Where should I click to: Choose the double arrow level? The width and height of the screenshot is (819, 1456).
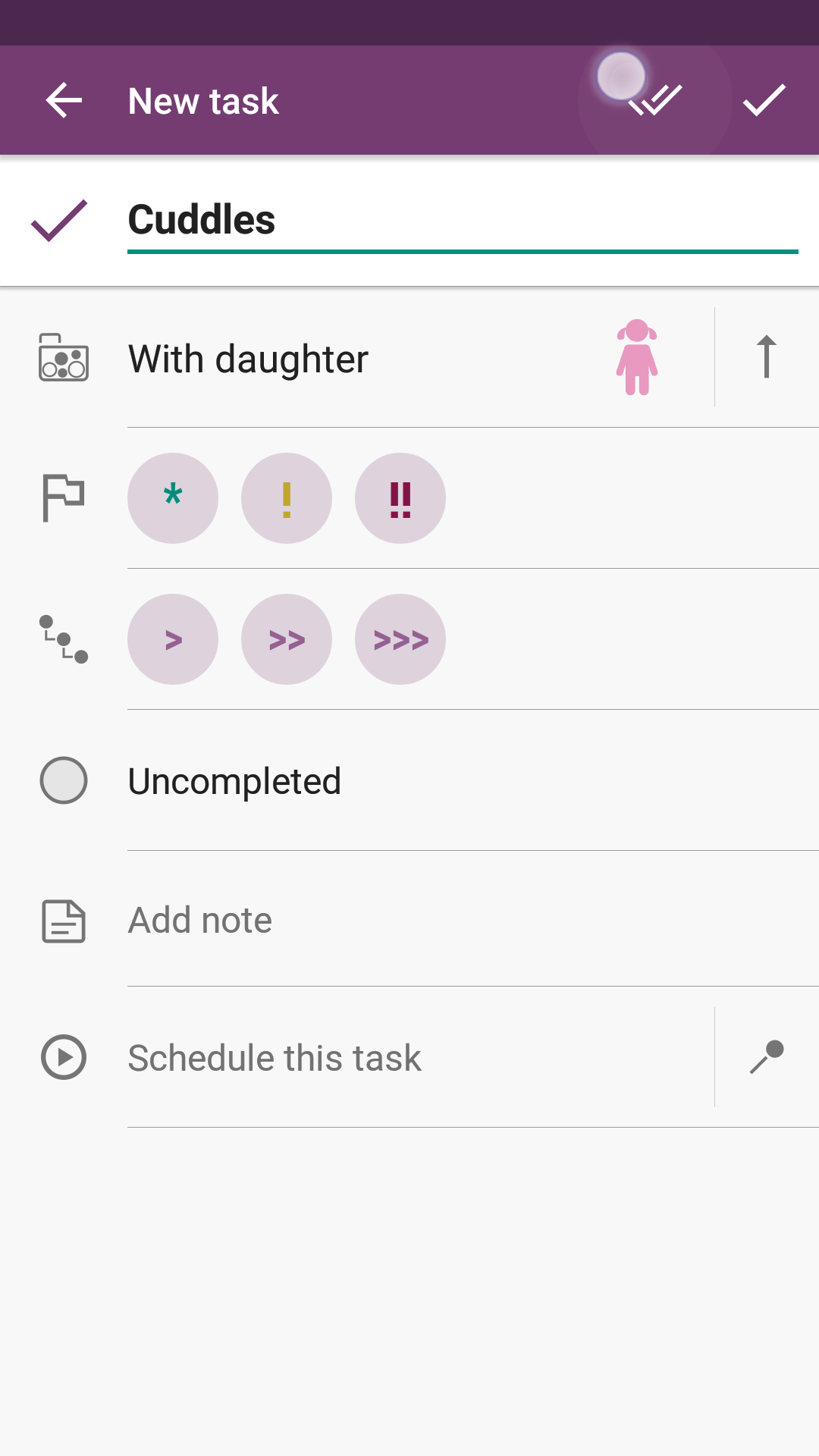coord(287,639)
